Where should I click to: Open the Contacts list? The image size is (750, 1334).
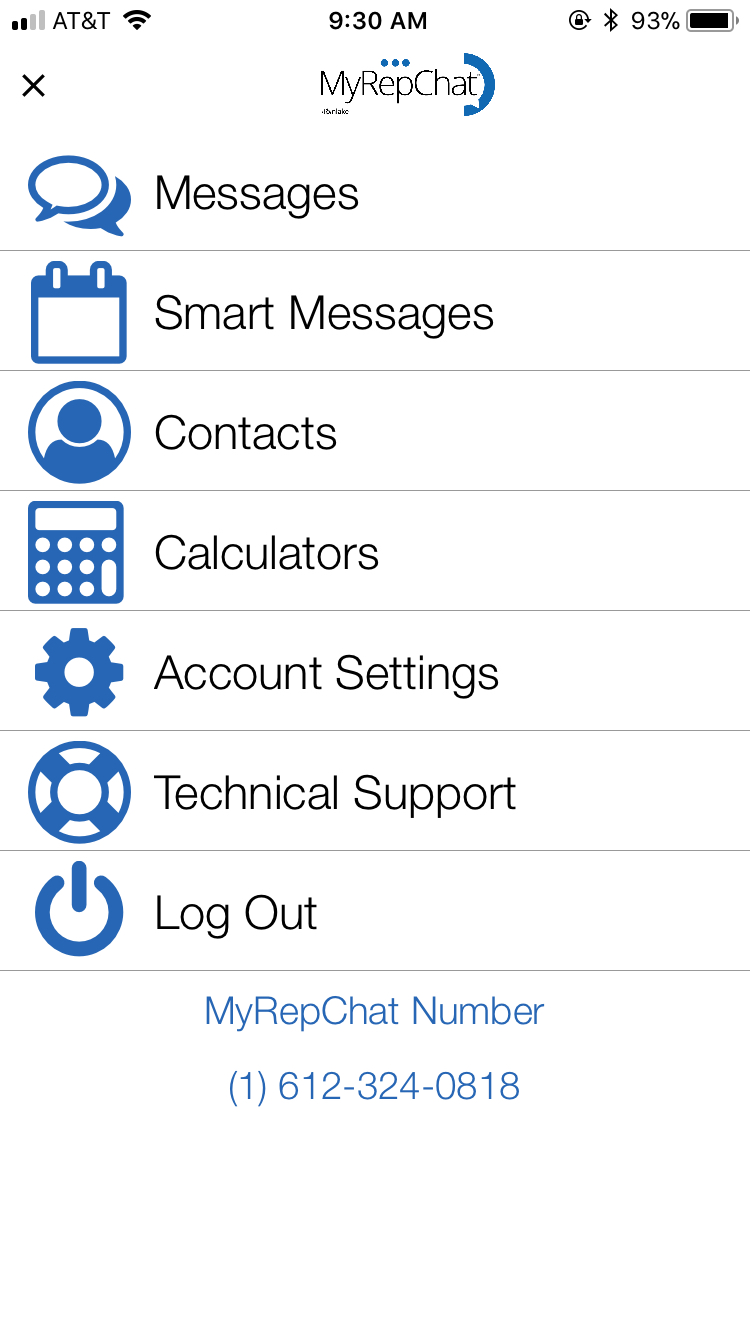[x=245, y=433]
